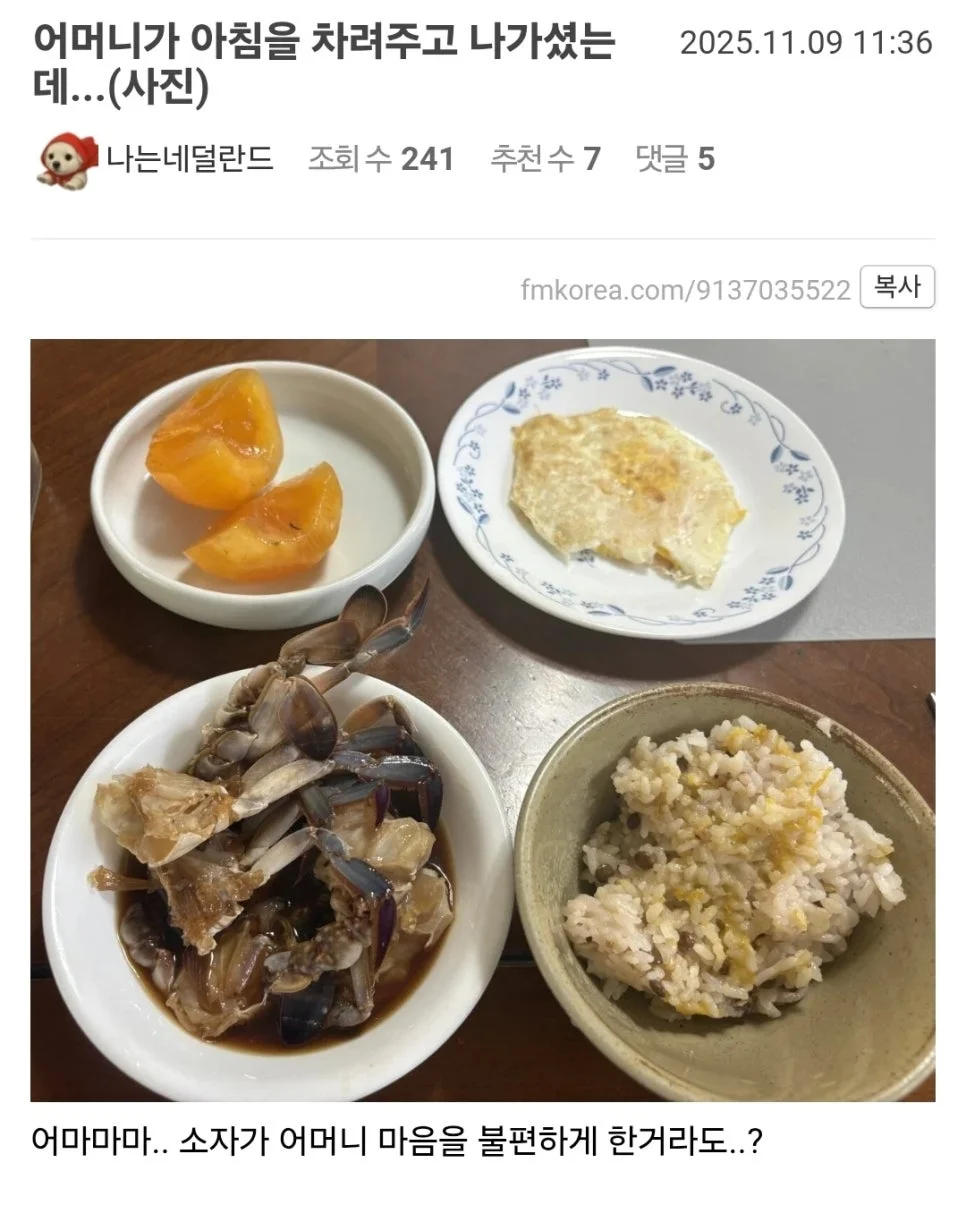Open author 나는네덜란드's profile
The image size is (966, 1205).
[189, 159]
